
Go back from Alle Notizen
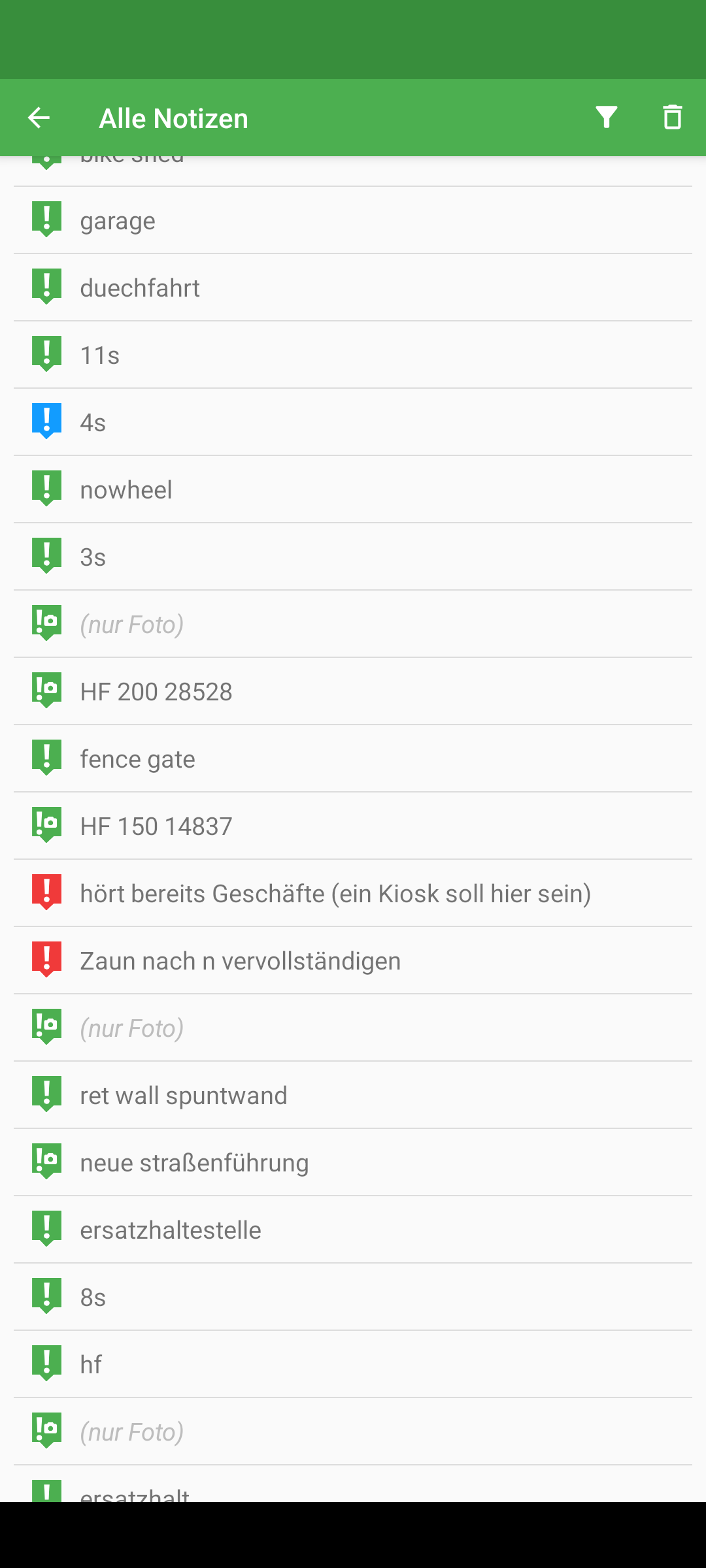(39, 118)
